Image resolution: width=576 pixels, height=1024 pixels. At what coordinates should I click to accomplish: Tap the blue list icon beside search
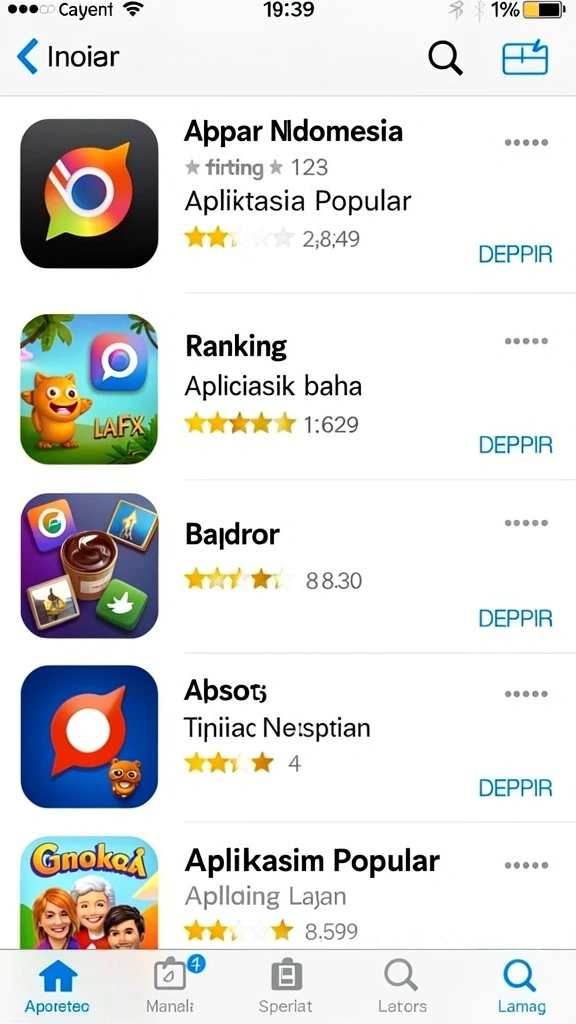[x=525, y=57]
